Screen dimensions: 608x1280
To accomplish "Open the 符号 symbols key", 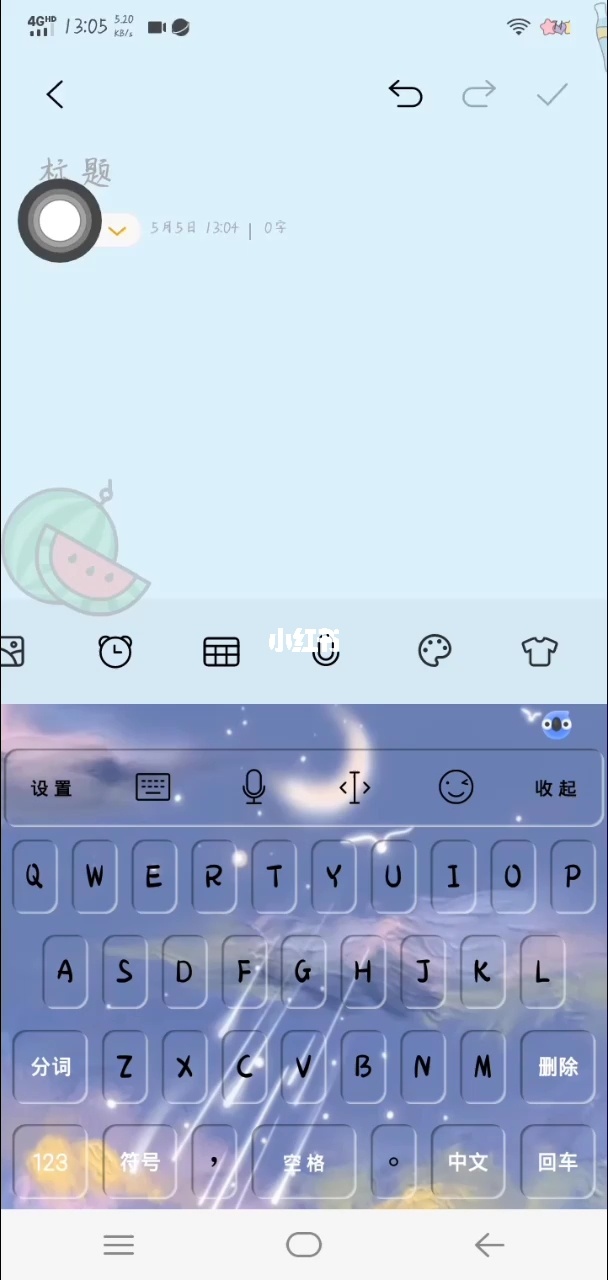I will pos(140,1162).
